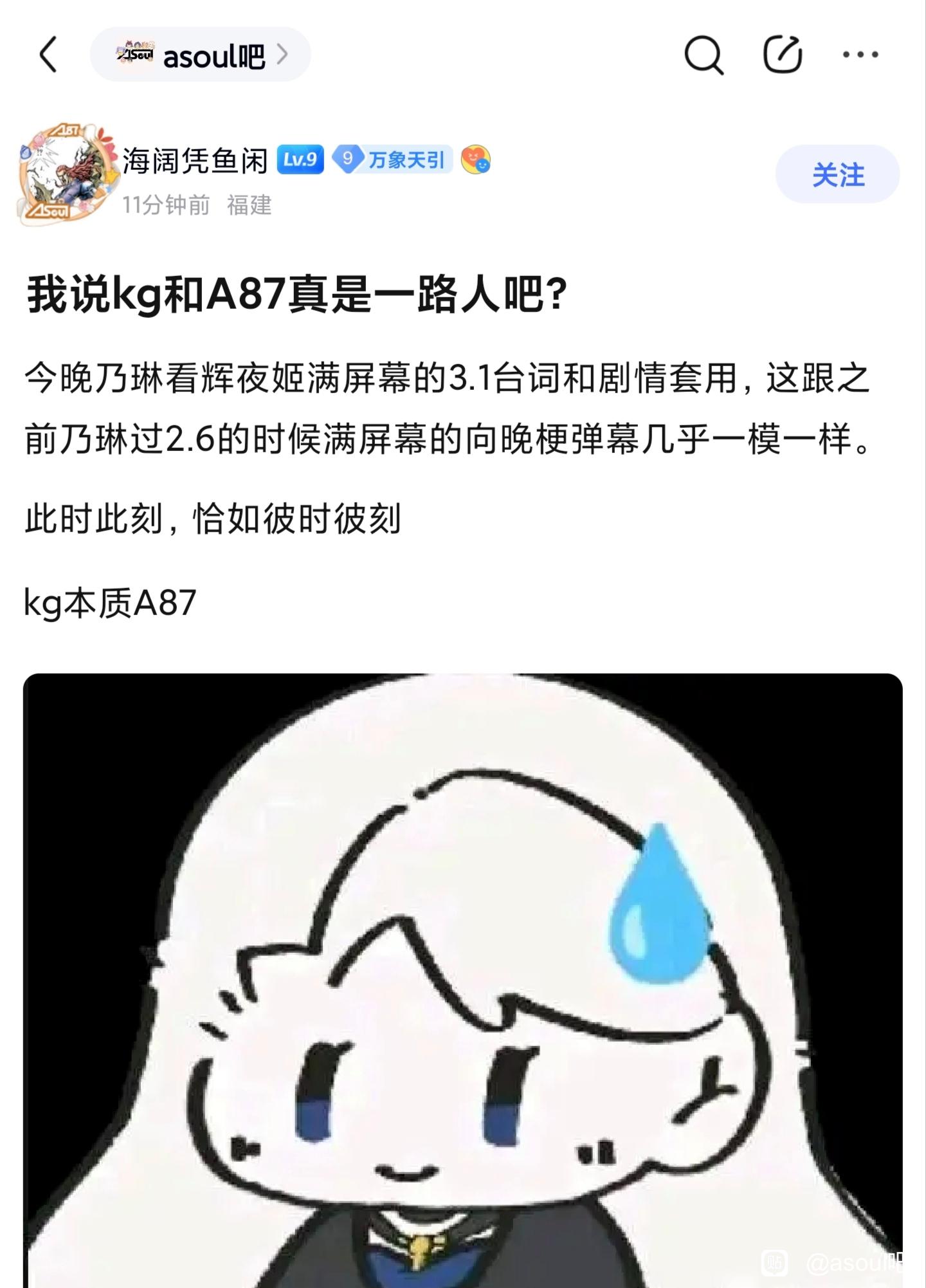The width and height of the screenshot is (926, 1288).
Task: Open the three-dot overflow menu
Action: click(x=860, y=55)
